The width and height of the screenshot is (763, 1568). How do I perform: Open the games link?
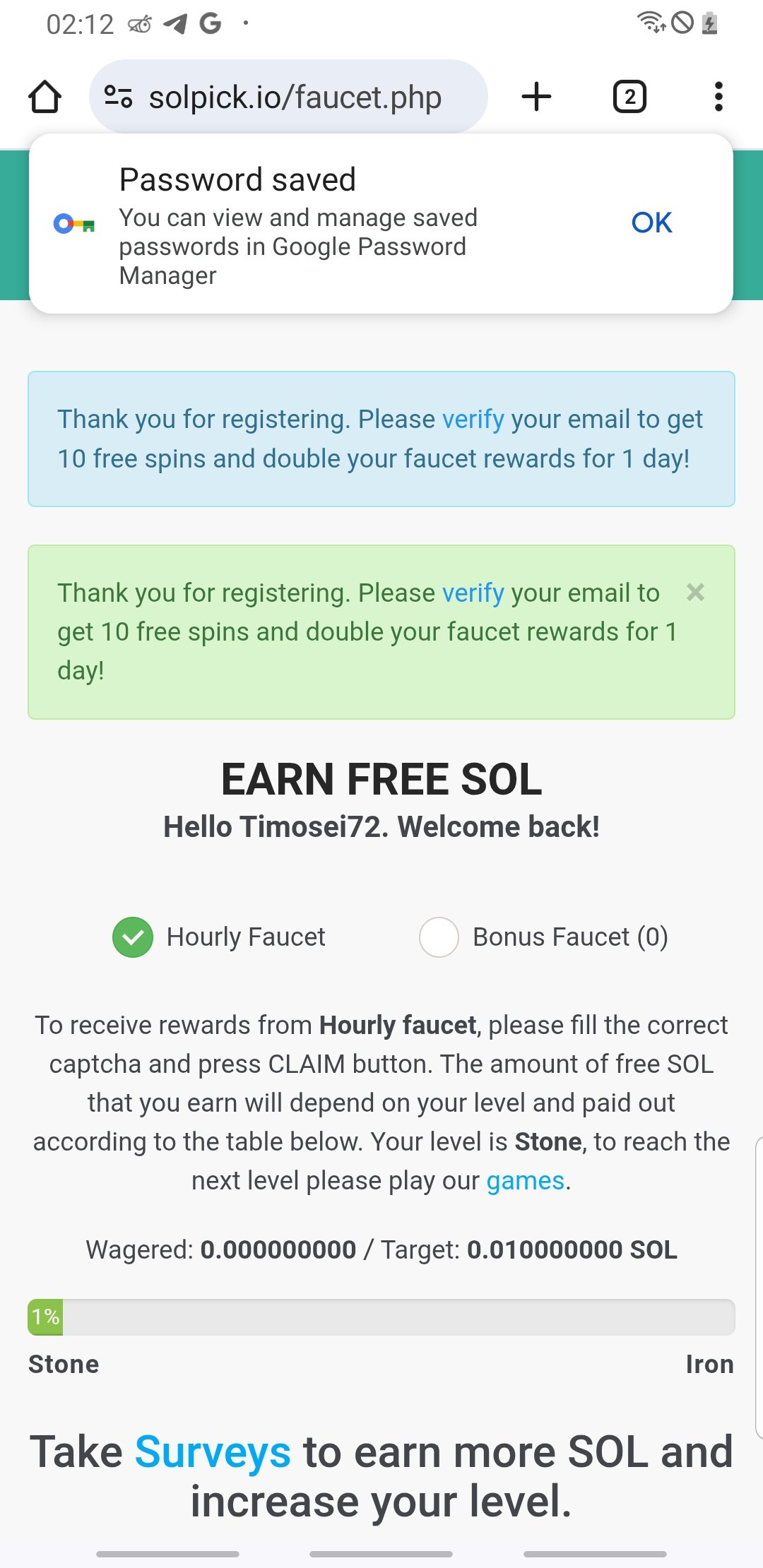click(525, 1181)
